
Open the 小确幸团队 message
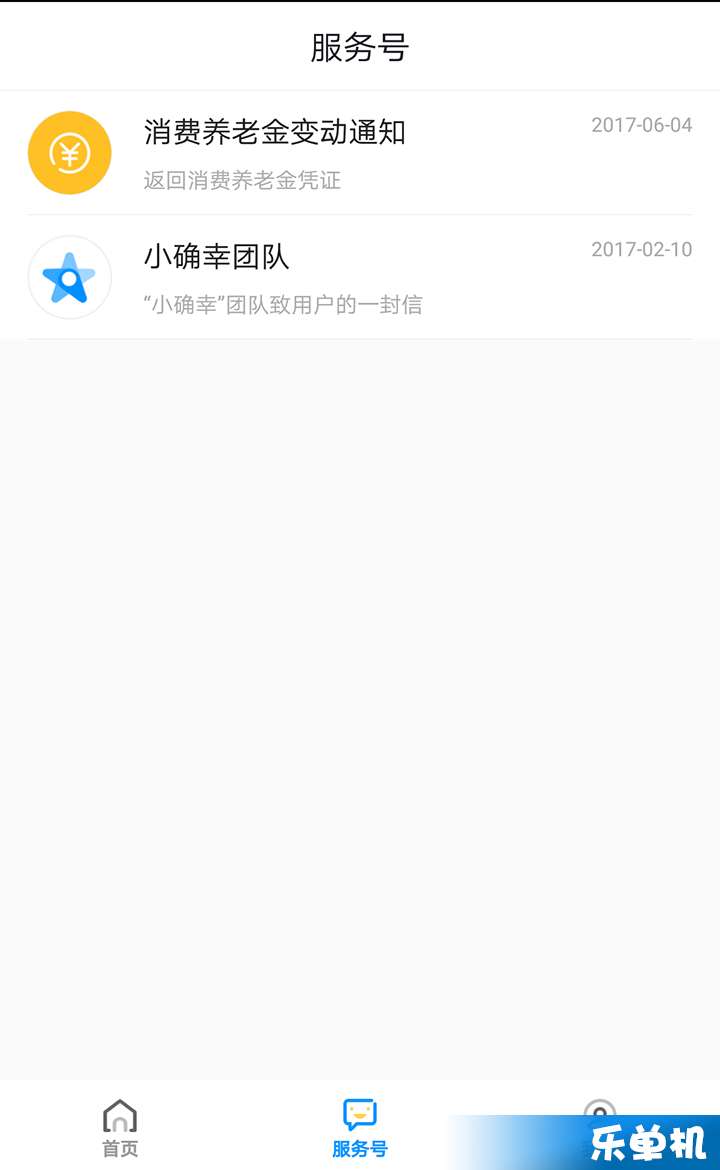click(360, 278)
